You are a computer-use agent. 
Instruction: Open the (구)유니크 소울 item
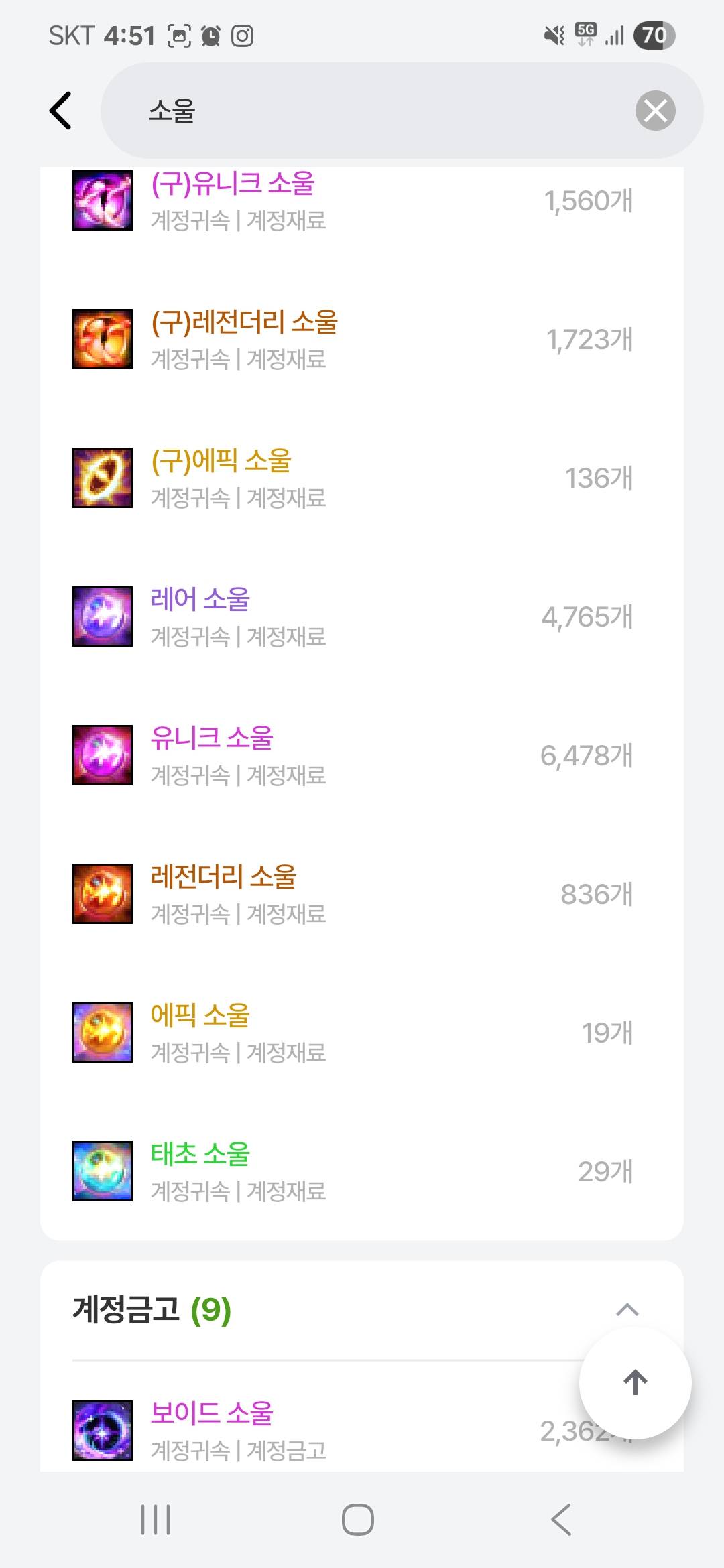click(x=362, y=201)
